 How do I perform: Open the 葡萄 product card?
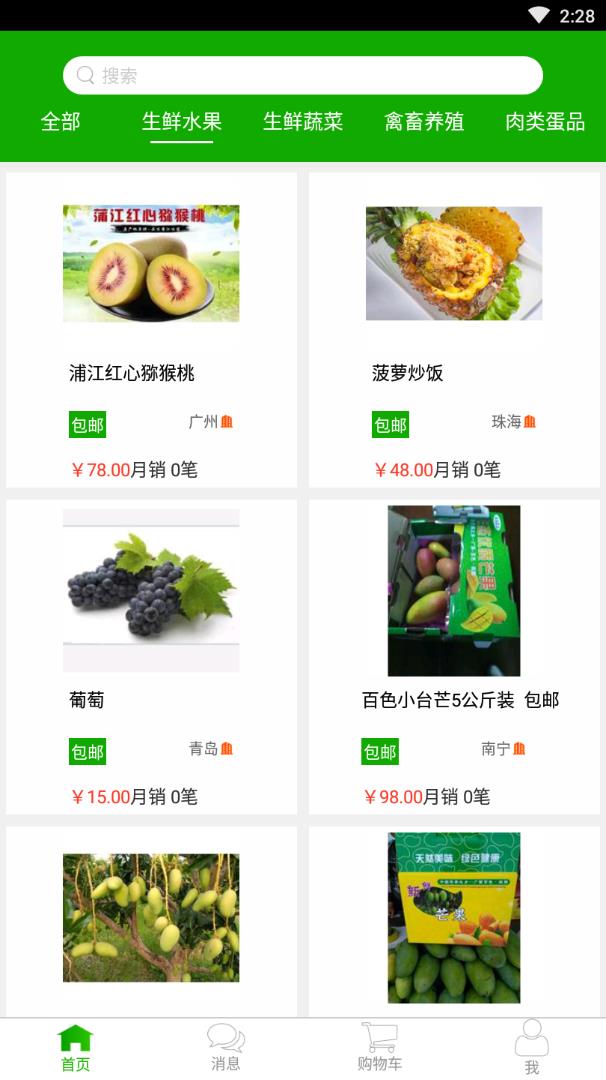click(x=151, y=656)
